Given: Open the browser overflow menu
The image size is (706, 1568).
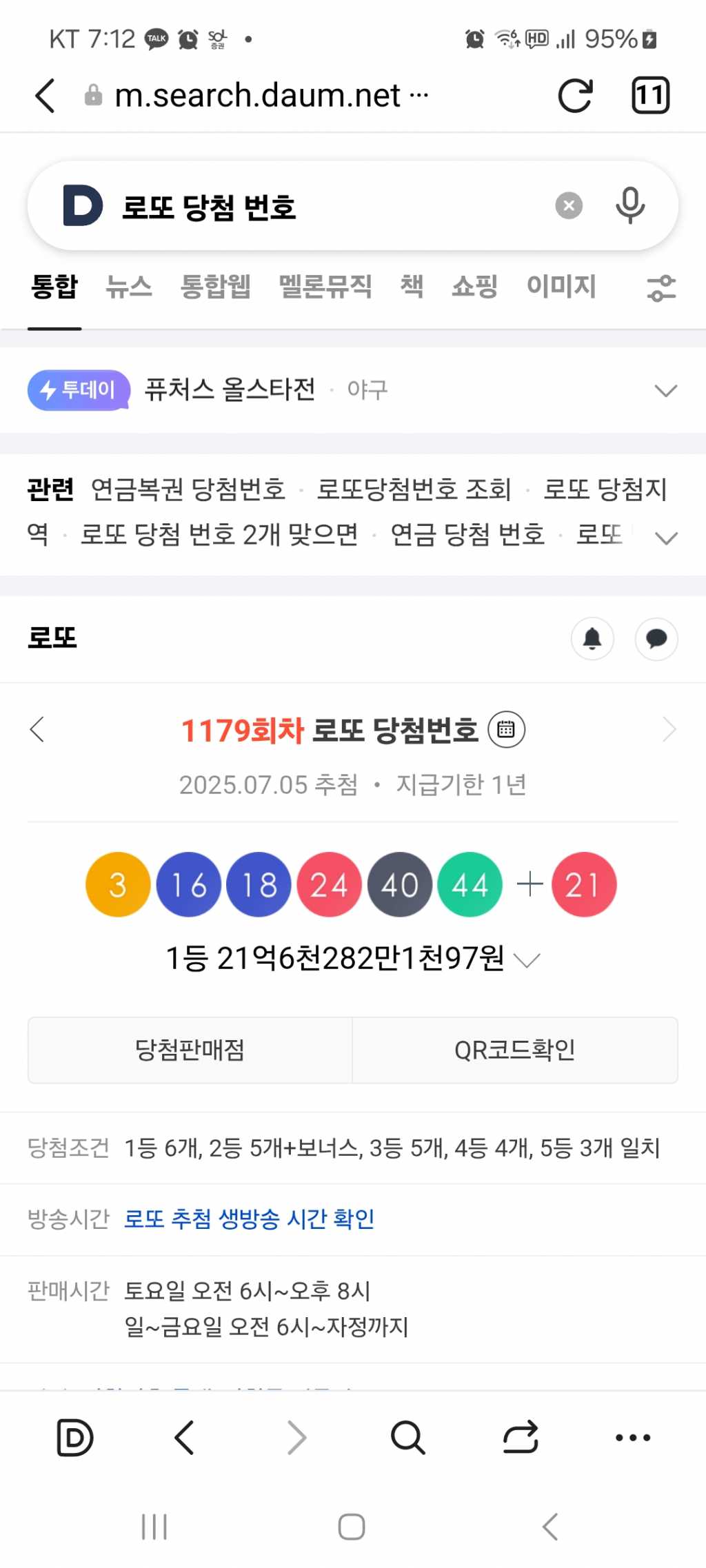Looking at the screenshot, I should pyautogui.click(x=632, y=1438).
